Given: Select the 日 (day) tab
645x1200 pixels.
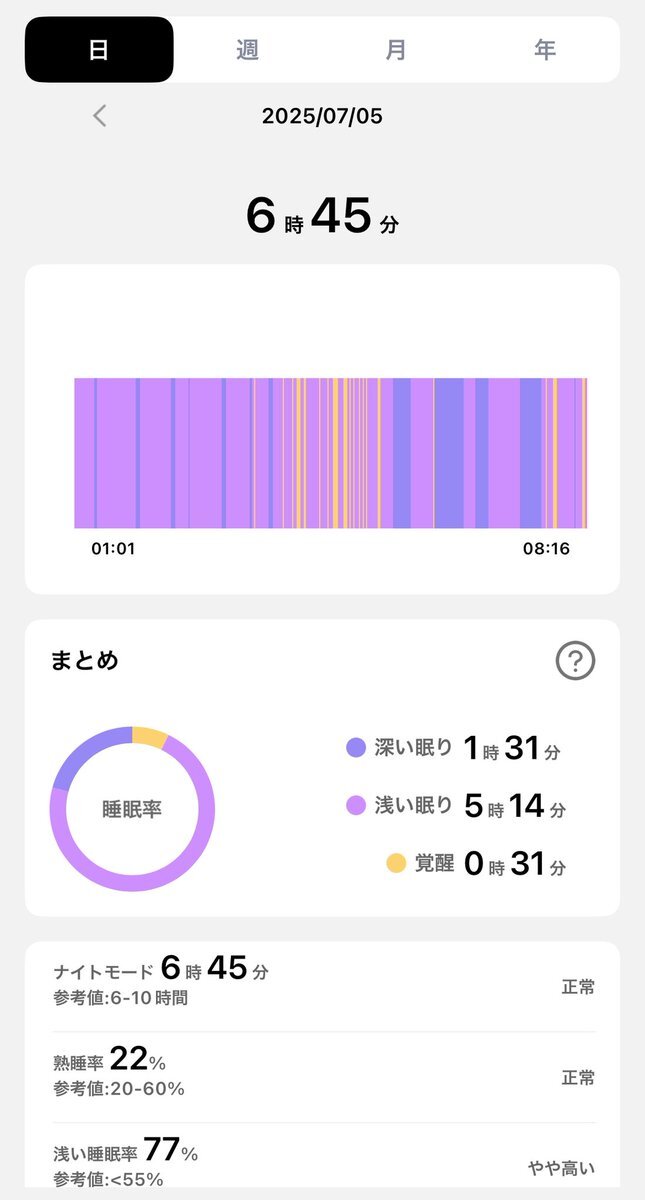Looking at the screenshot, I should tap(99, 50).
